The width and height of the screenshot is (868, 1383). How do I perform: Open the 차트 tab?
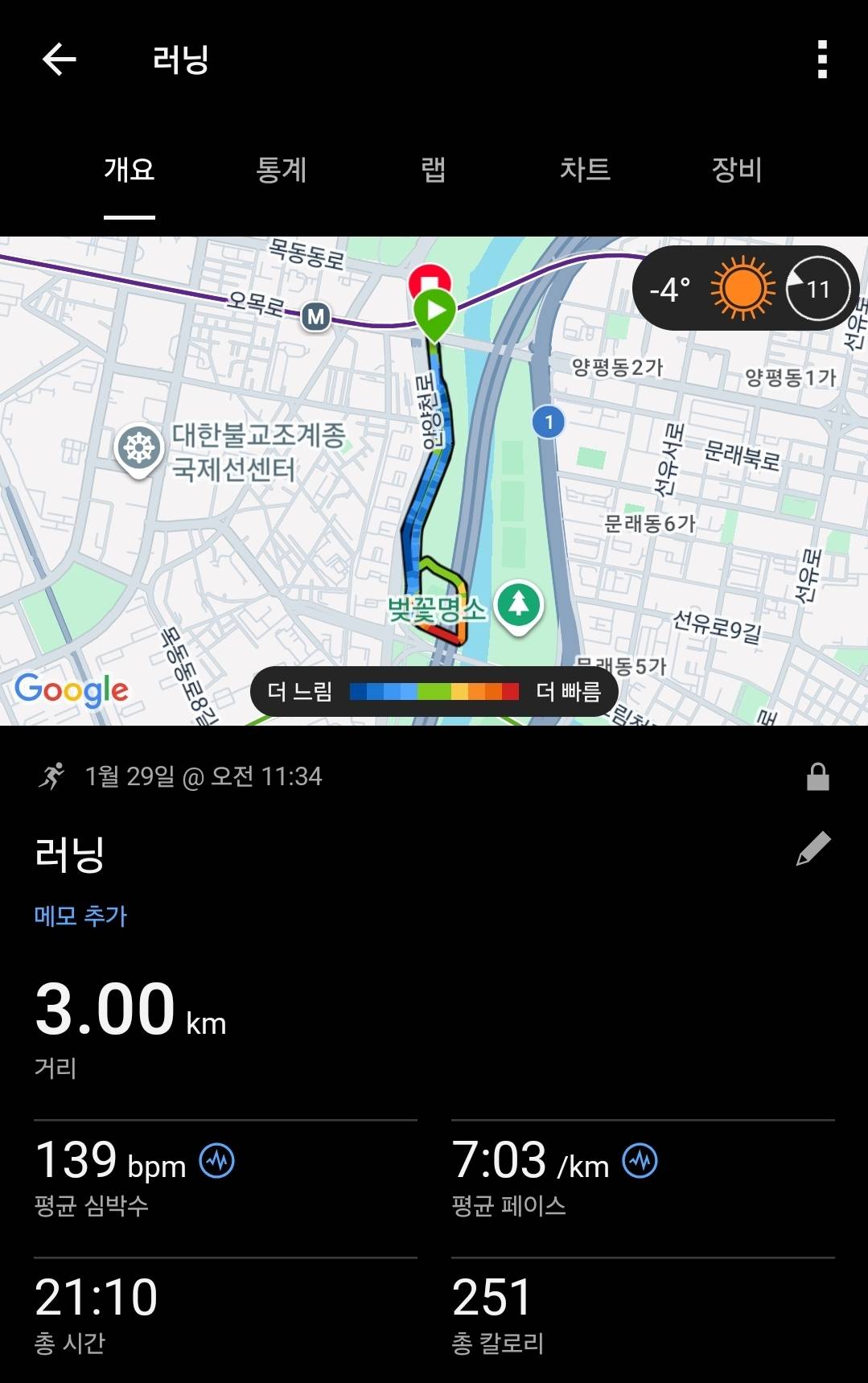tap(586, 171)
